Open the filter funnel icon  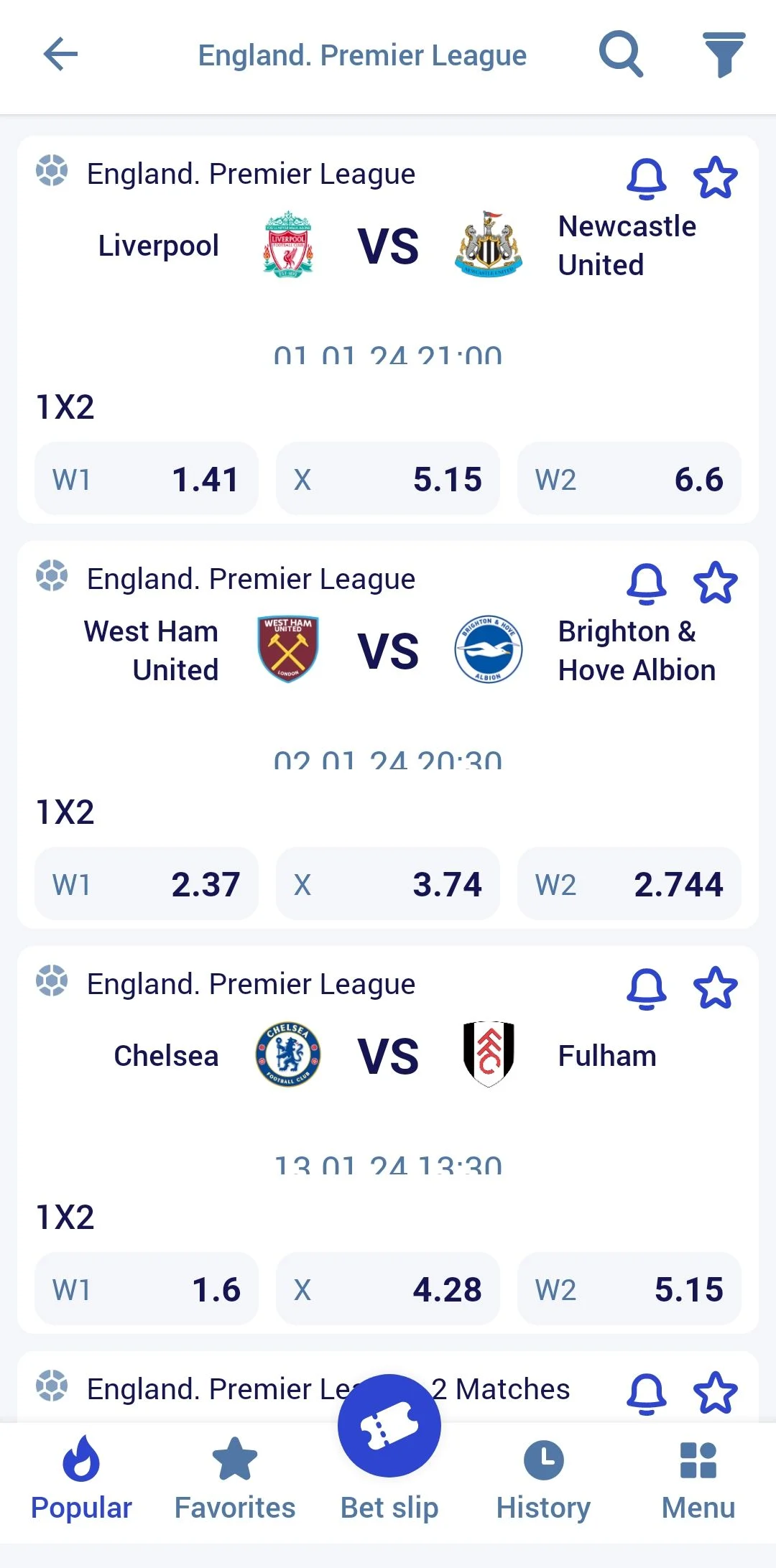(x=724, y=55)
